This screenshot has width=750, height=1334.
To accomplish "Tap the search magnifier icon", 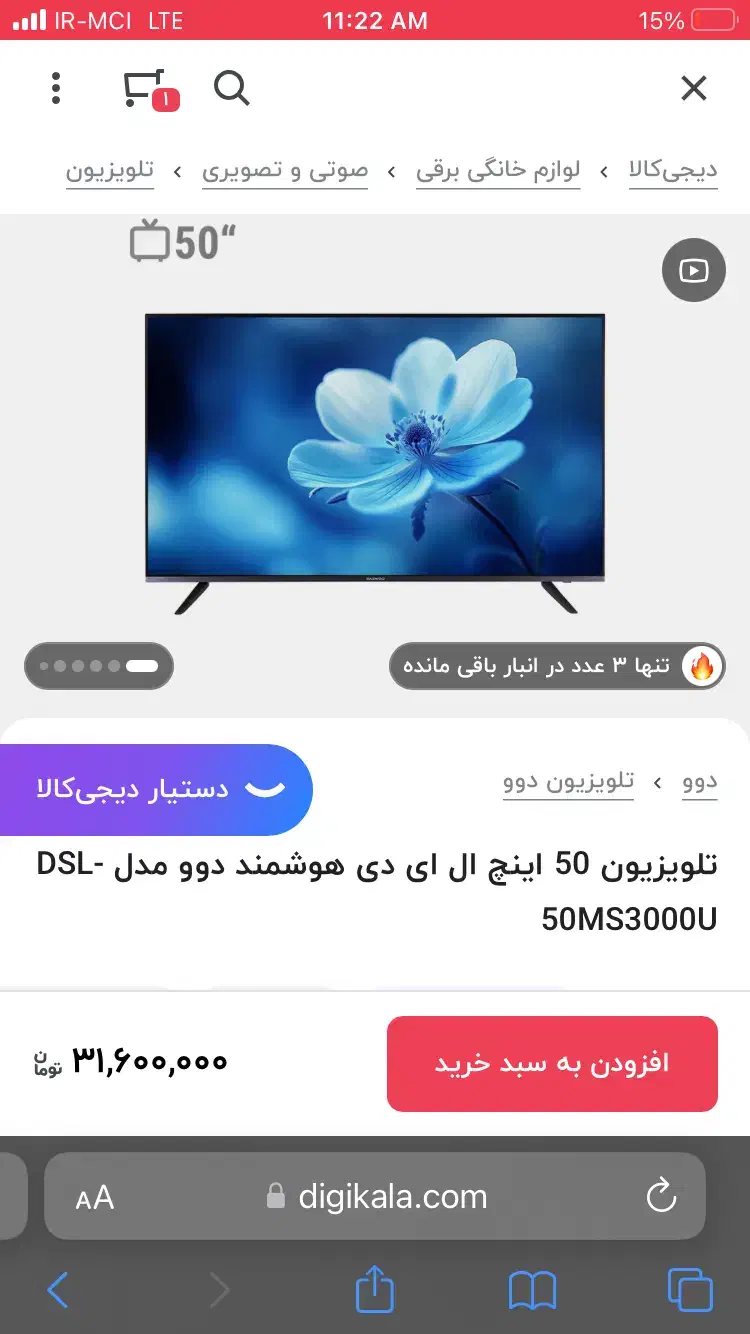I will tap(231, 88).
